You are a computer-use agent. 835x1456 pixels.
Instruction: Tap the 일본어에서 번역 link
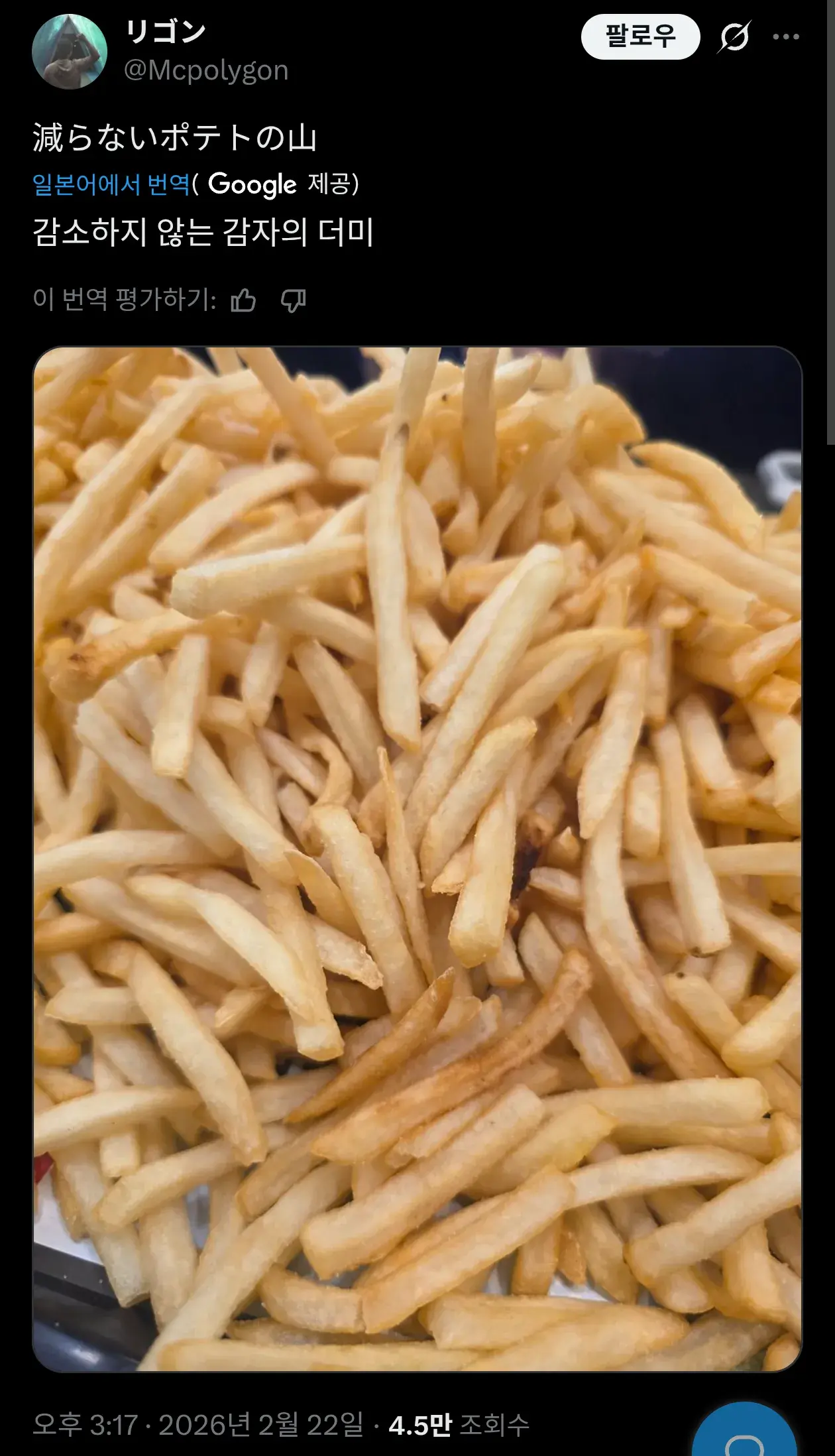click(x=111, y=184)
